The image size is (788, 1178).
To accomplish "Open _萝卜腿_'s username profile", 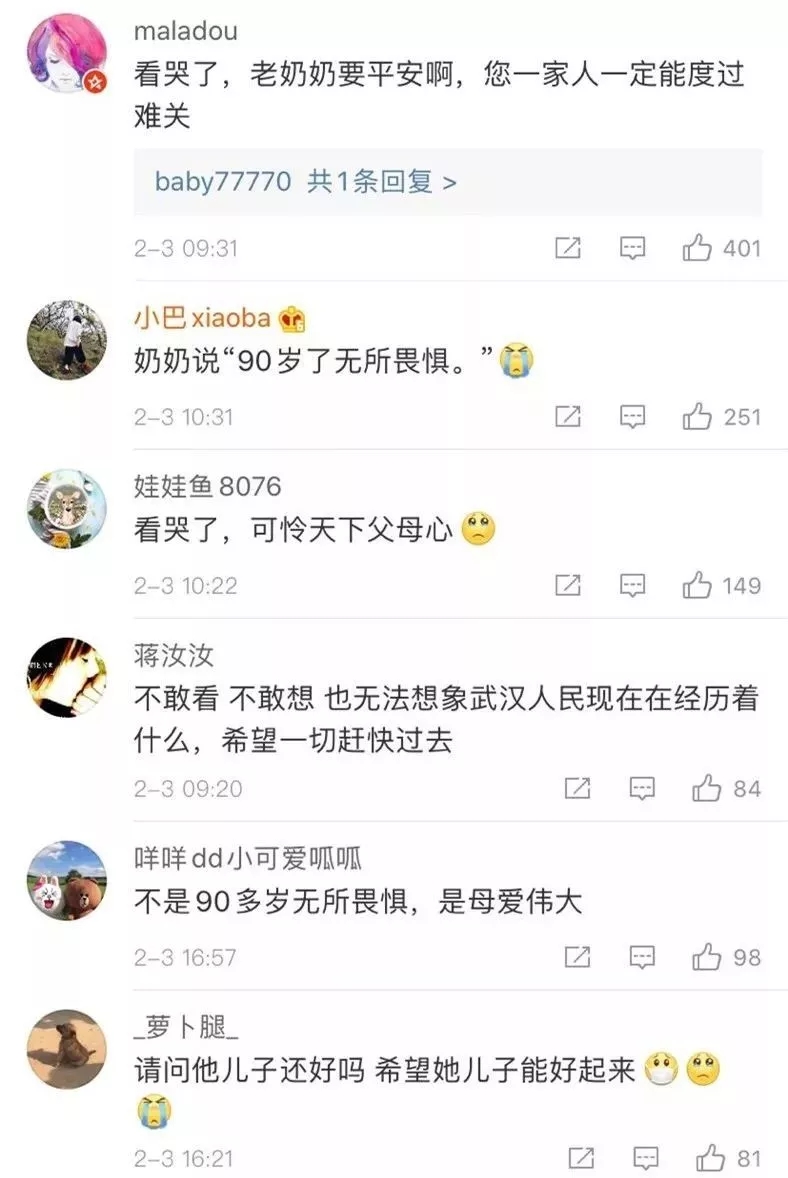I will point(186,1026).
